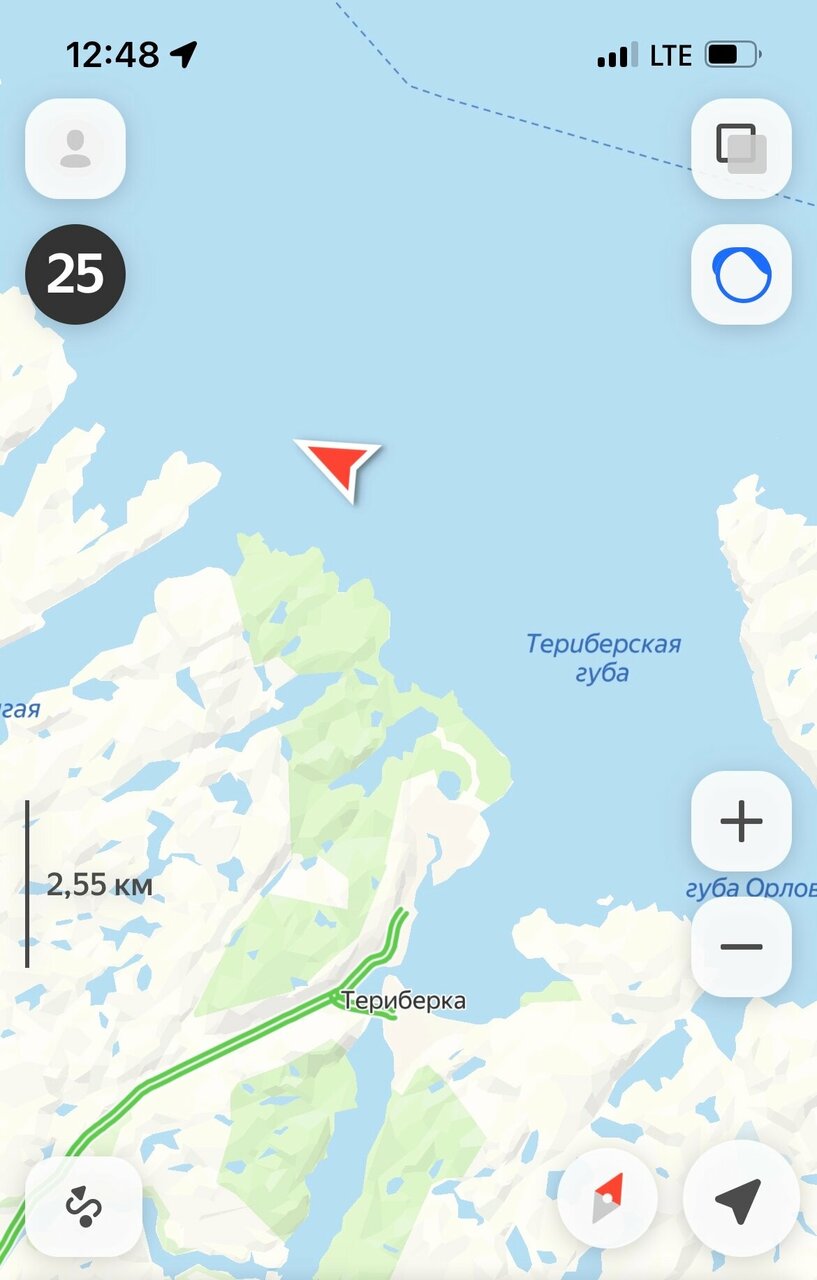The height and width of the screenshot is (1280, 817).
Task: Zoom out of the map
Action: pyautogui.click(x=741, y=947)
